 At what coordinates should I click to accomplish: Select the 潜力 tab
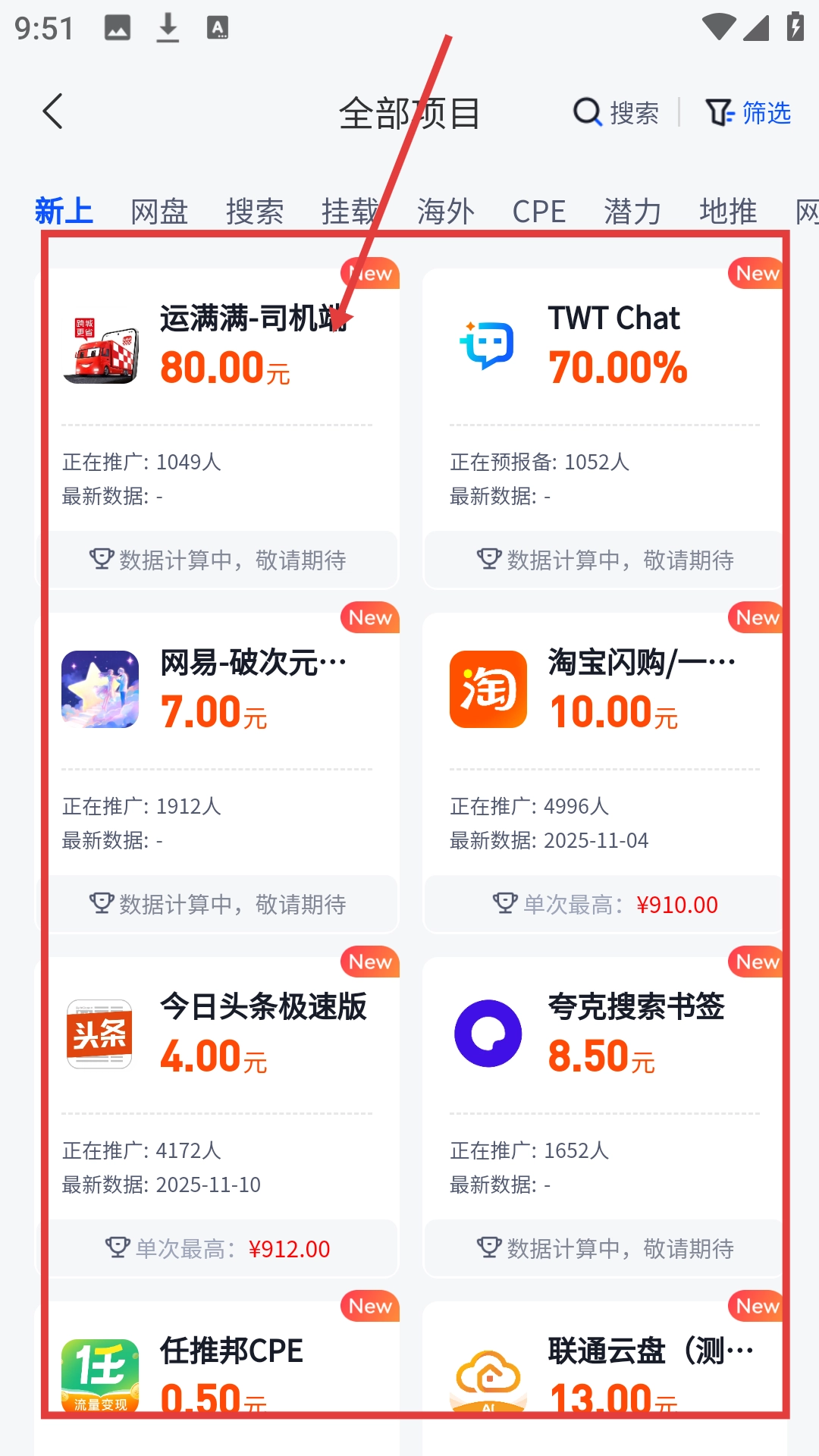pos(632,211)
